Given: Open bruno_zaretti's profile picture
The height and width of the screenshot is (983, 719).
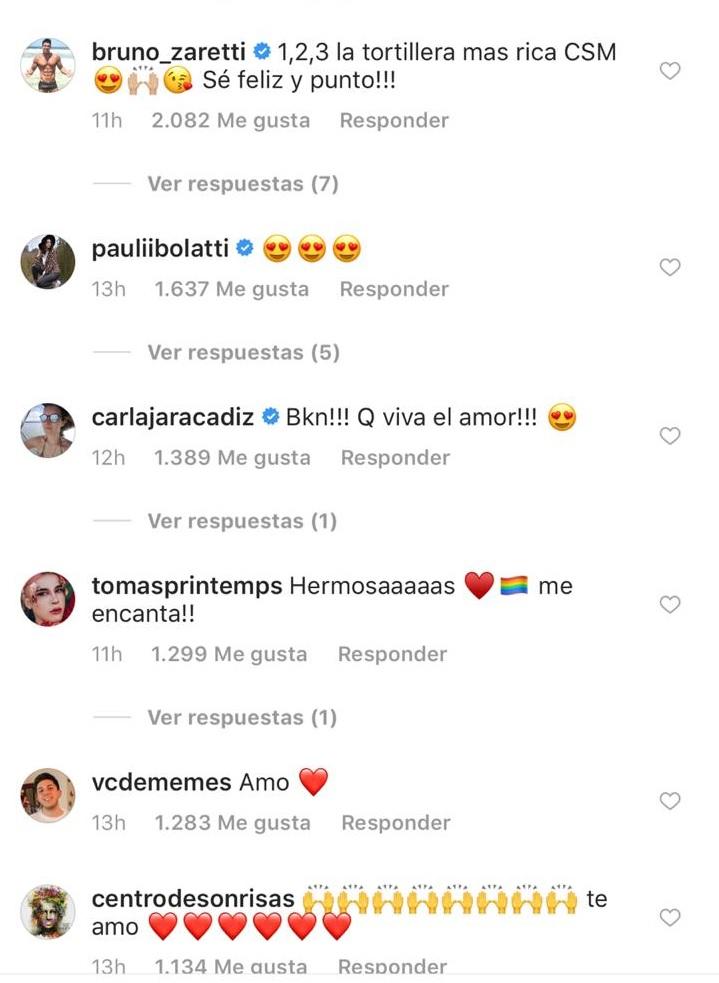Looking at the screenshot, I should (48, 65).
